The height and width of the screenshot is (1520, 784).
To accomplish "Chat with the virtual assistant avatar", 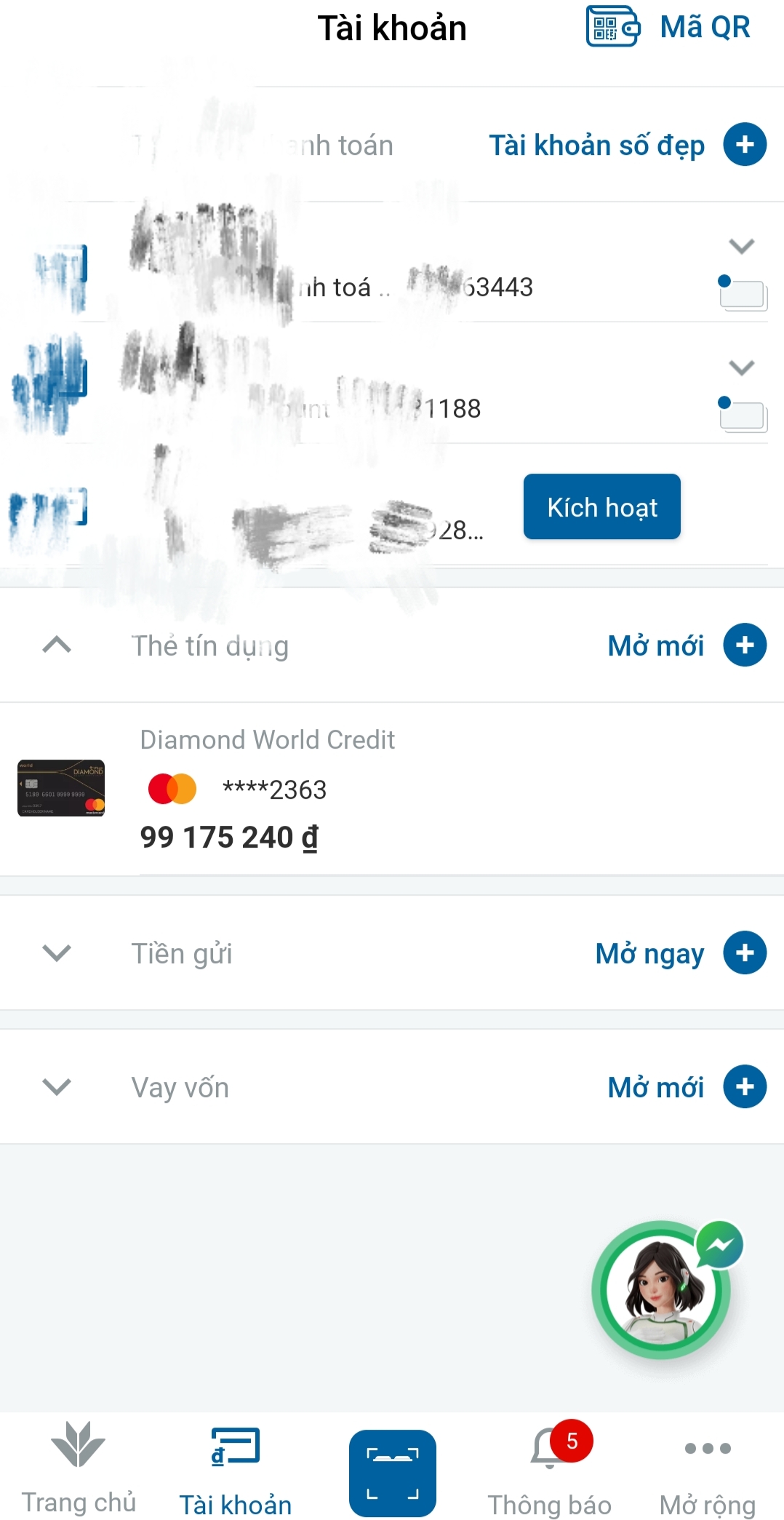I will coord(662,1290).
